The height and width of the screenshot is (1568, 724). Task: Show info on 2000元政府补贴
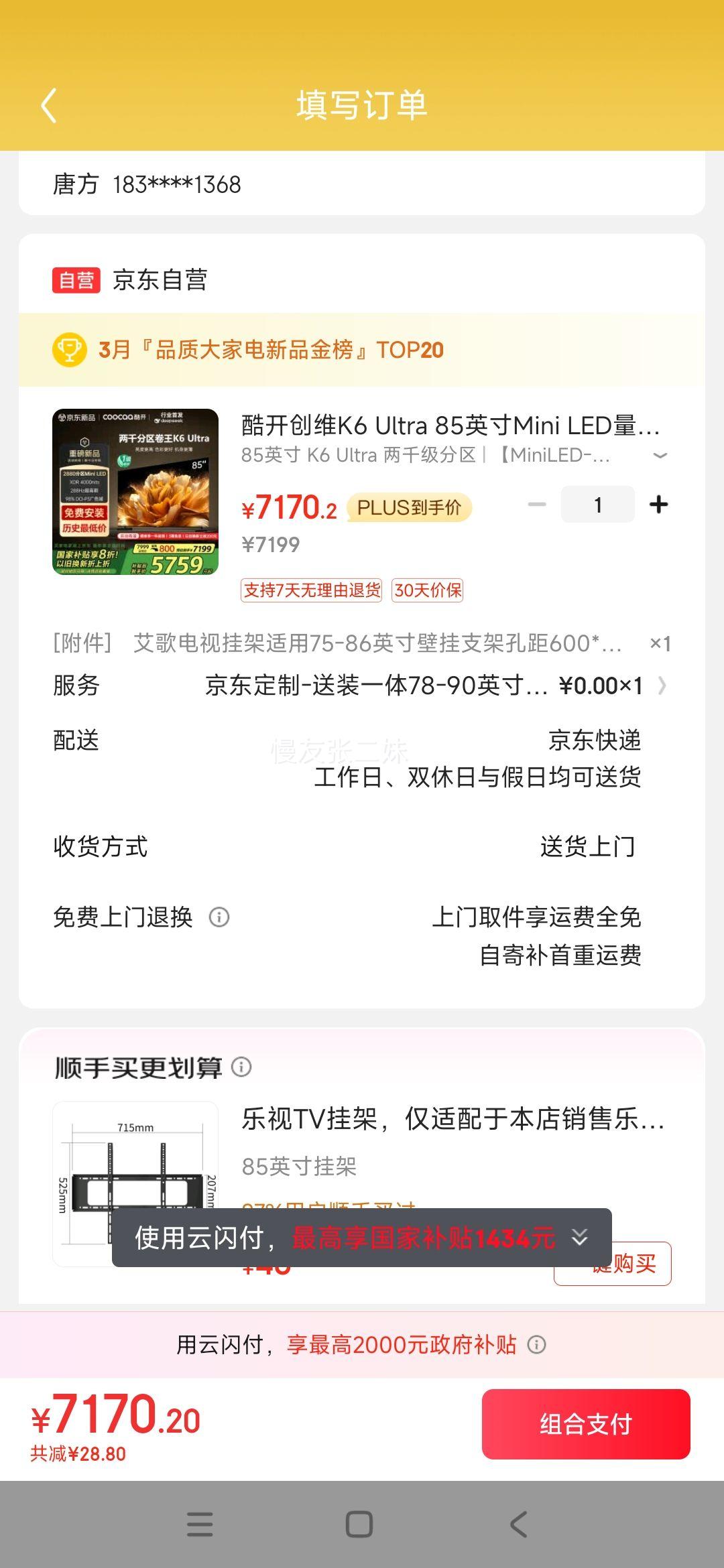click(536, 1344)
